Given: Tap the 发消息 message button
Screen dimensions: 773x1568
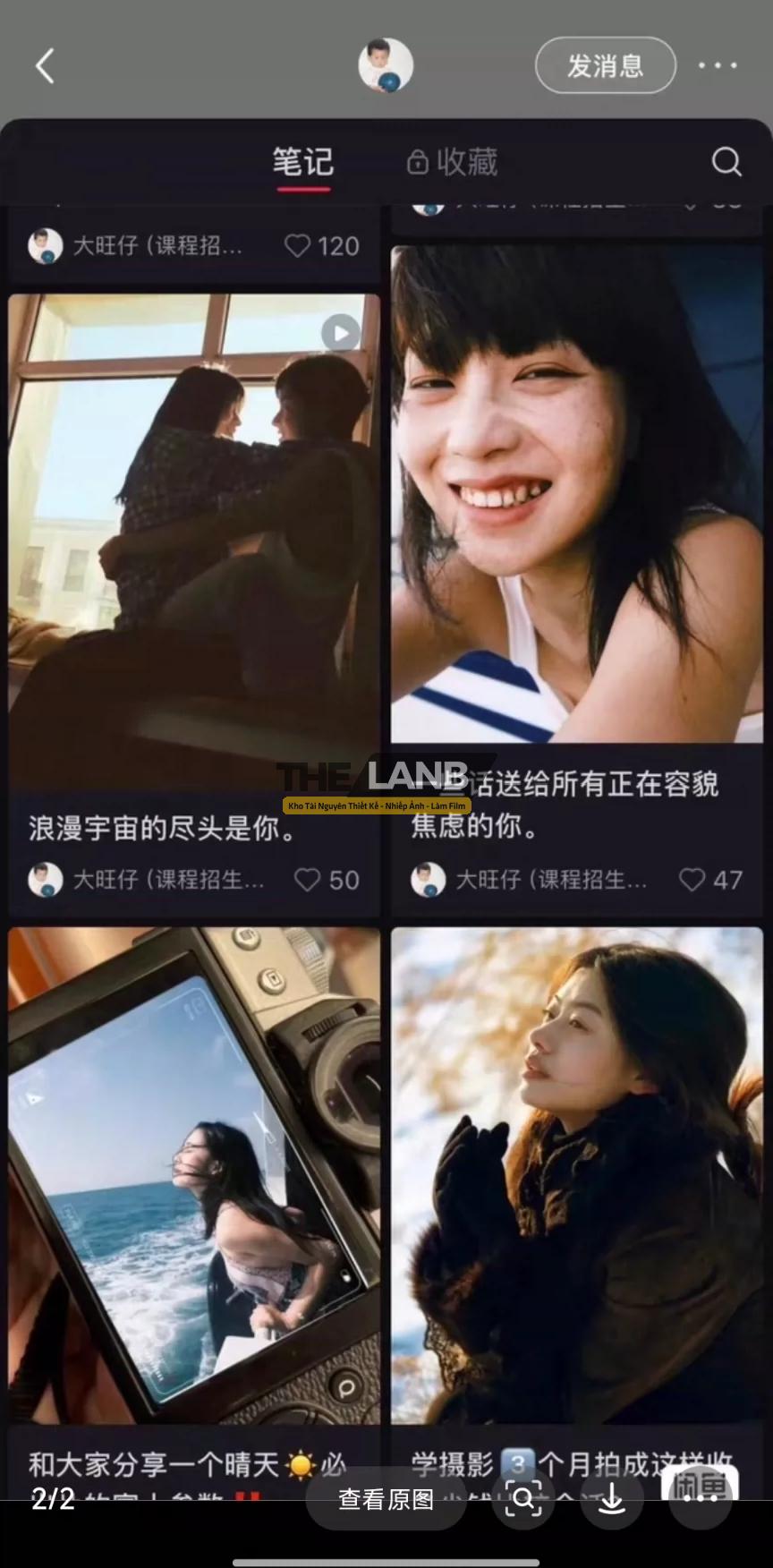Looking at the screenshot, I should (x=605, y=66).
